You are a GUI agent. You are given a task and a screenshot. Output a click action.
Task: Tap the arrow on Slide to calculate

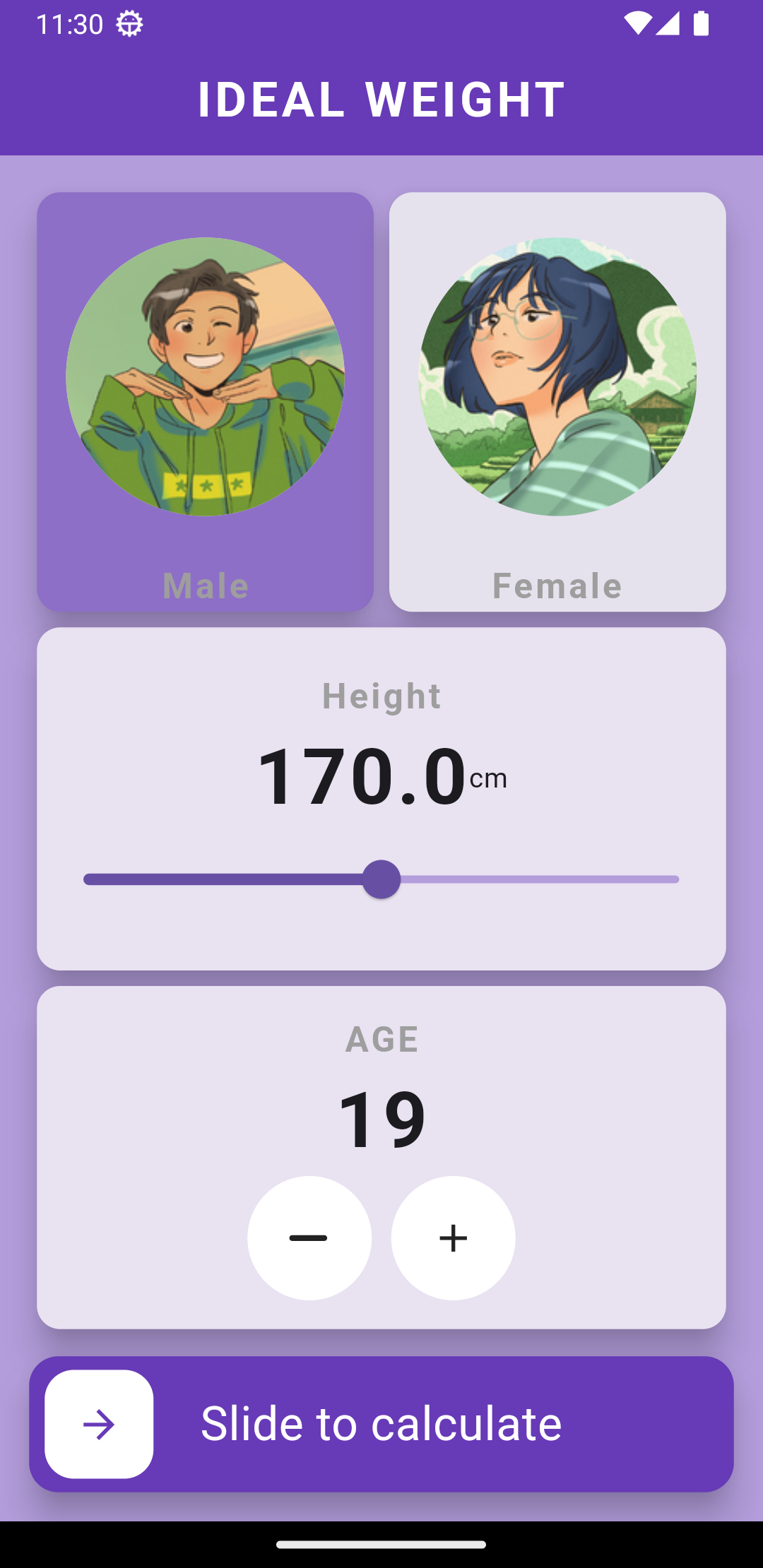tap(99, 1424)
